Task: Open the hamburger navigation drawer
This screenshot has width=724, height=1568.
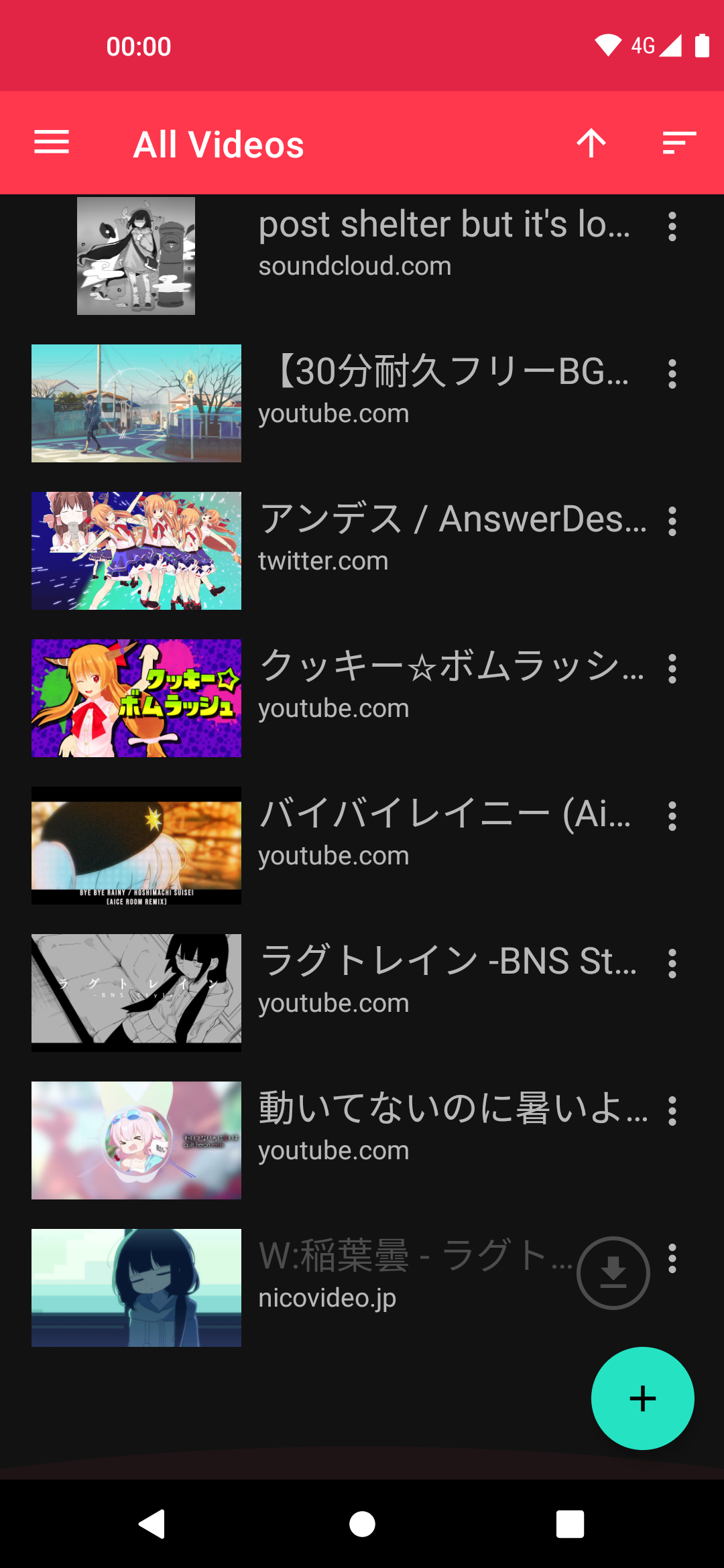Action: click(x=52, y=143)
